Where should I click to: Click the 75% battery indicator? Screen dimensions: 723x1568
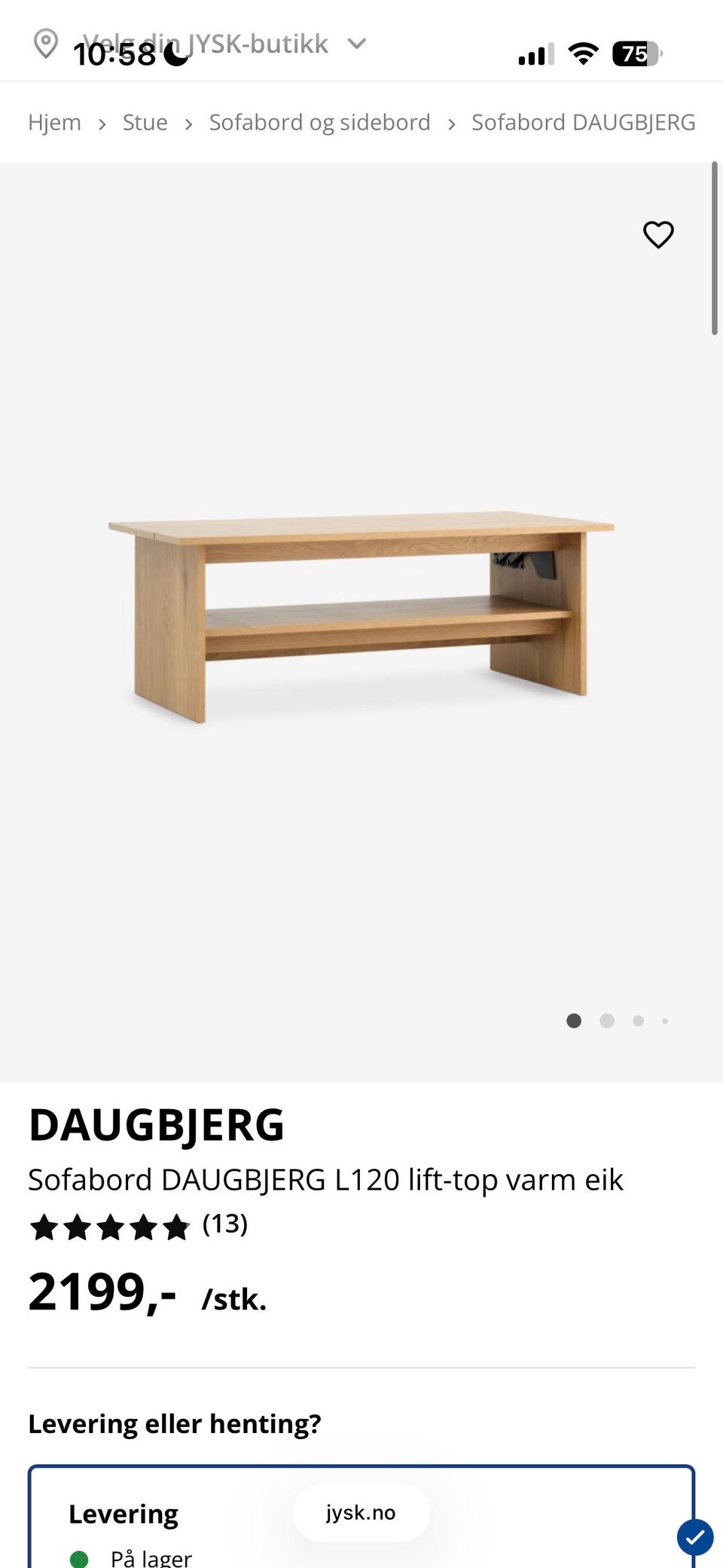point(636,54)
